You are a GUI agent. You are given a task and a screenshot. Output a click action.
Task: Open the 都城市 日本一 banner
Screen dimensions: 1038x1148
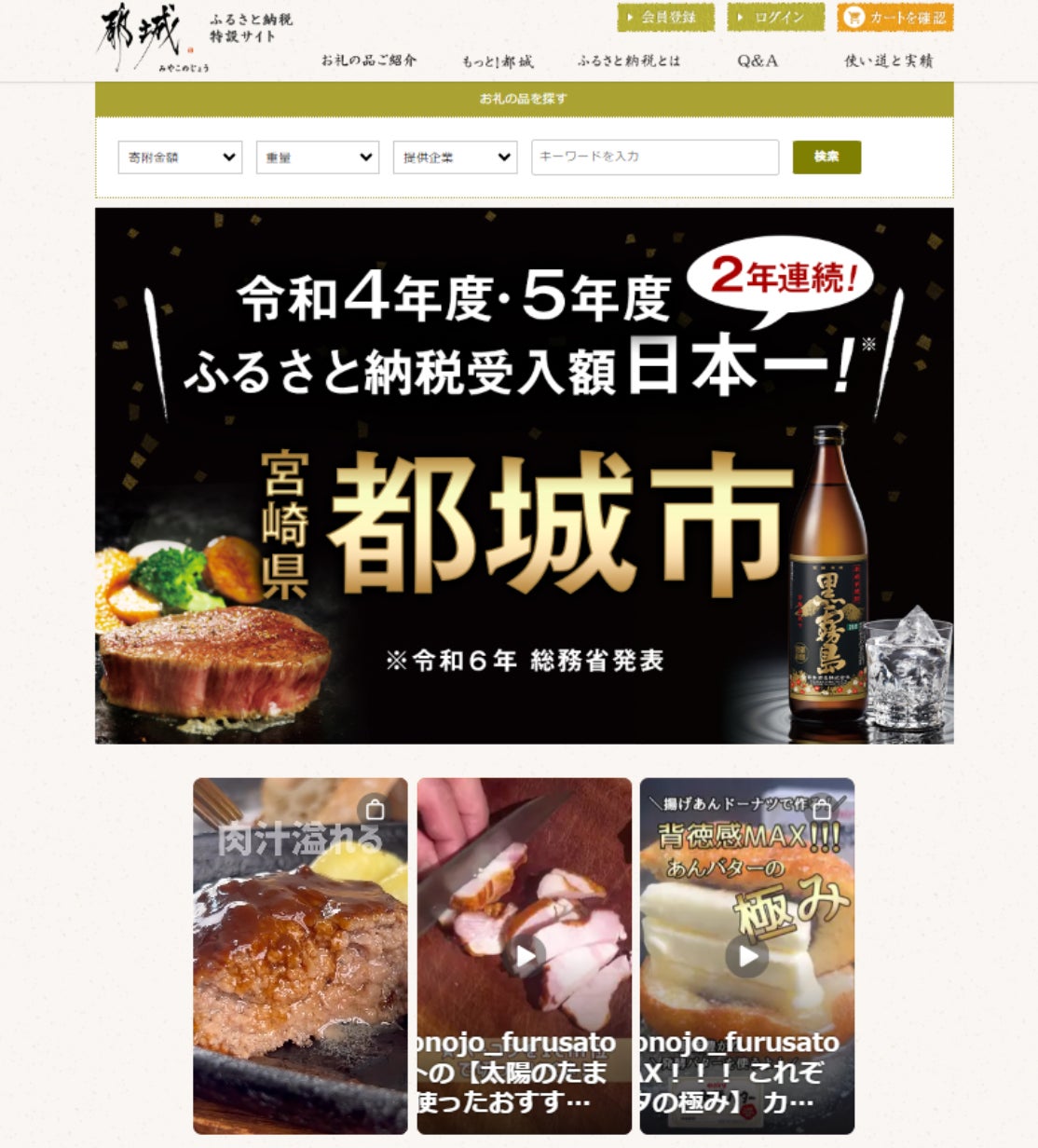(524, 475)
